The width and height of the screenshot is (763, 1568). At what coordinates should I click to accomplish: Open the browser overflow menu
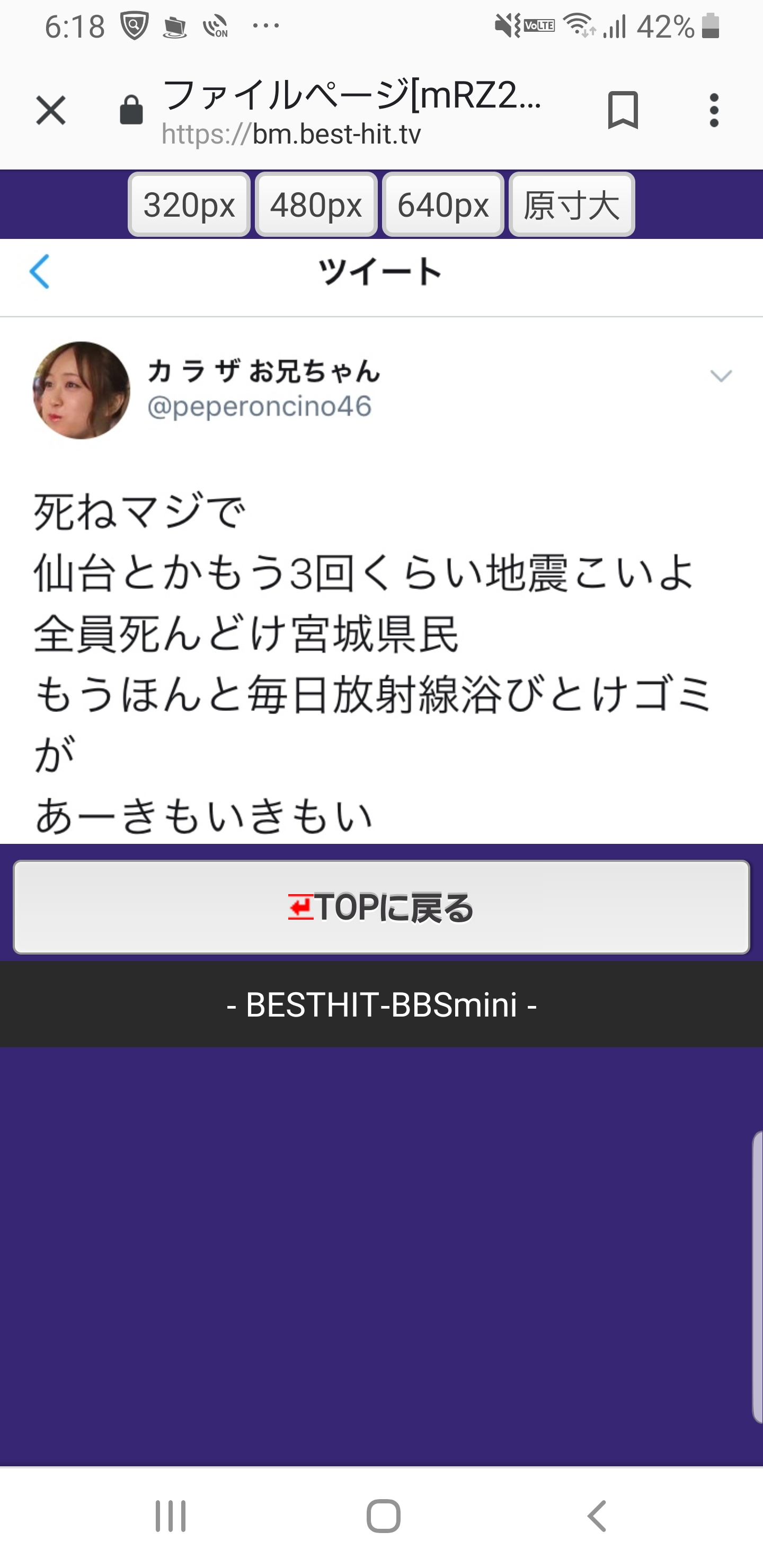click(x=714, y=111)
